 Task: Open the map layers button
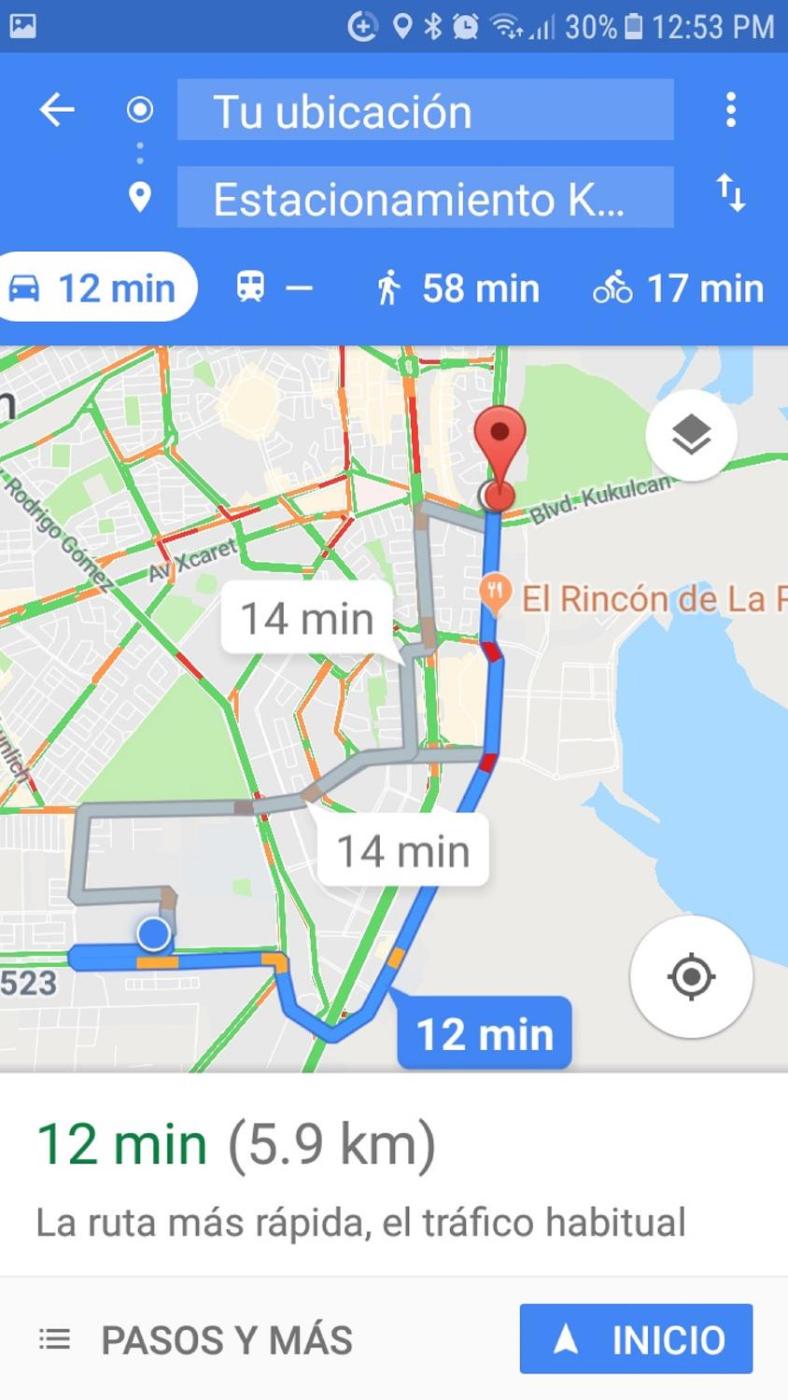tap(691, 435)
